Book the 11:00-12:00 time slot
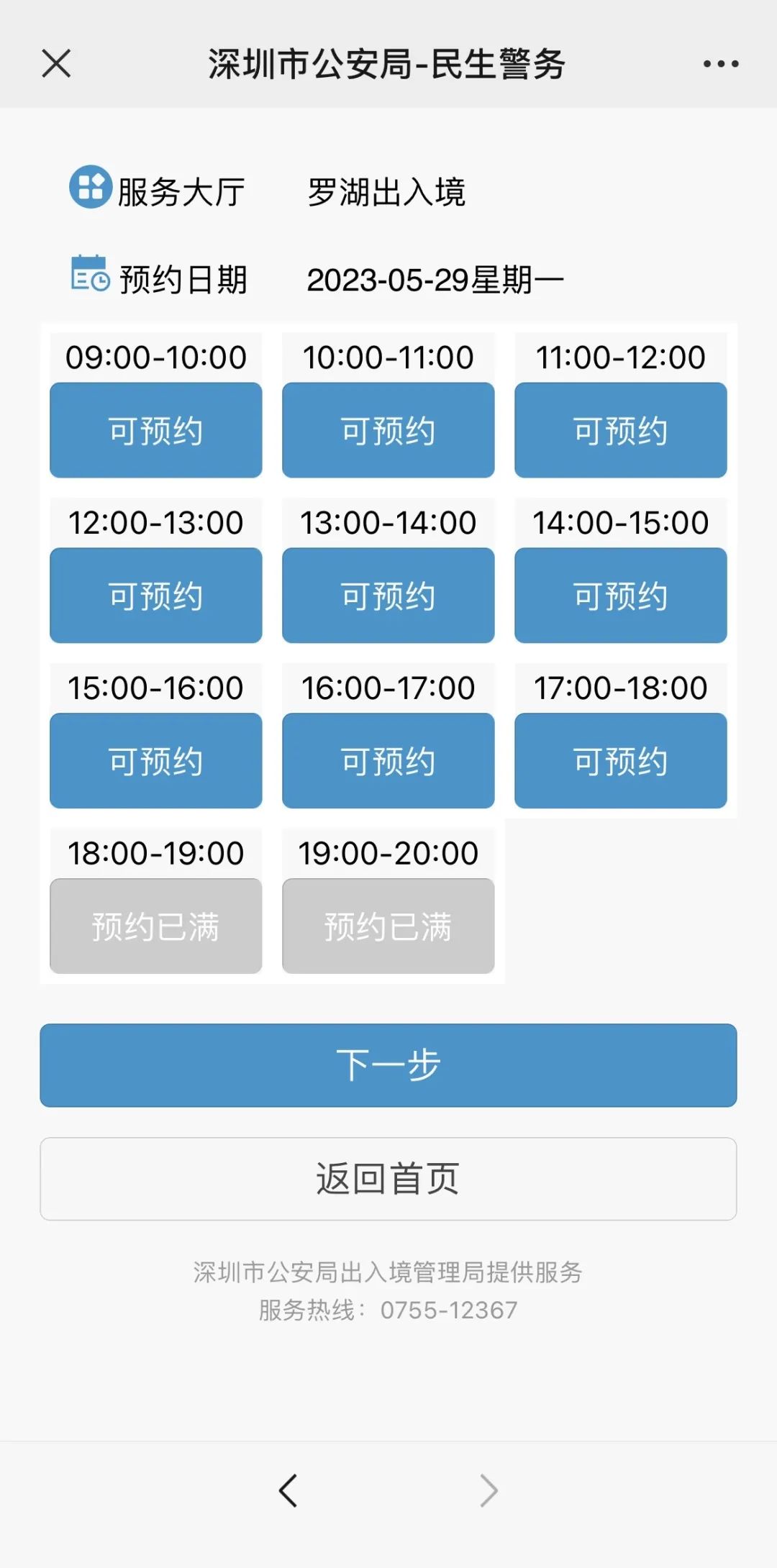Screen dimensions: 777x1568 coord(621,430)
